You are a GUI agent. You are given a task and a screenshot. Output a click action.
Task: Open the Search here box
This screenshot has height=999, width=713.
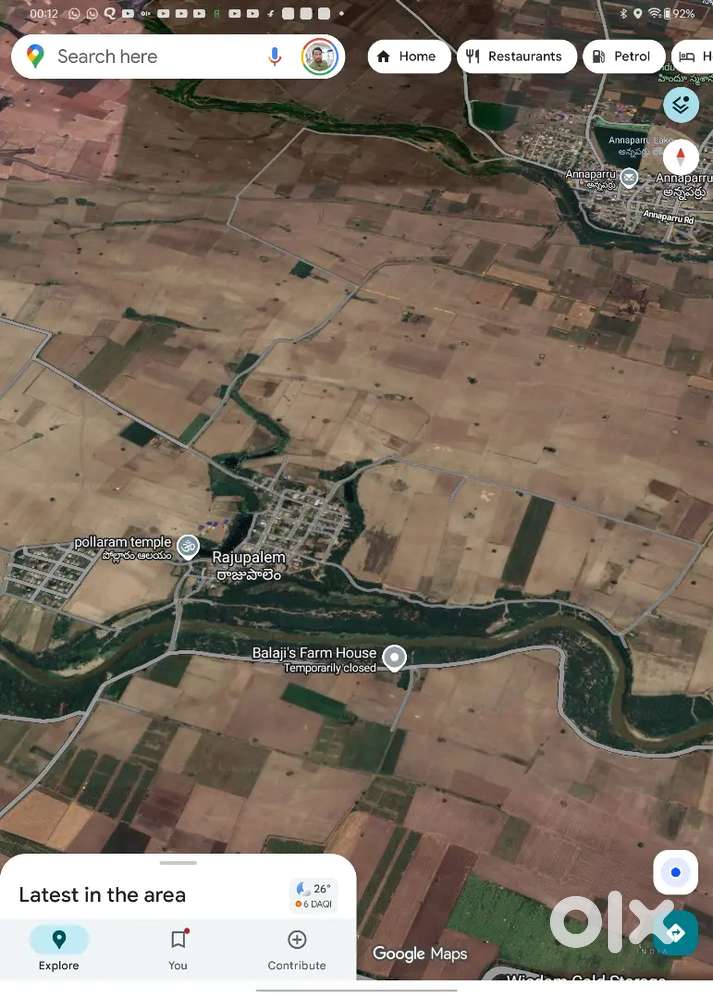pos(150,57)
